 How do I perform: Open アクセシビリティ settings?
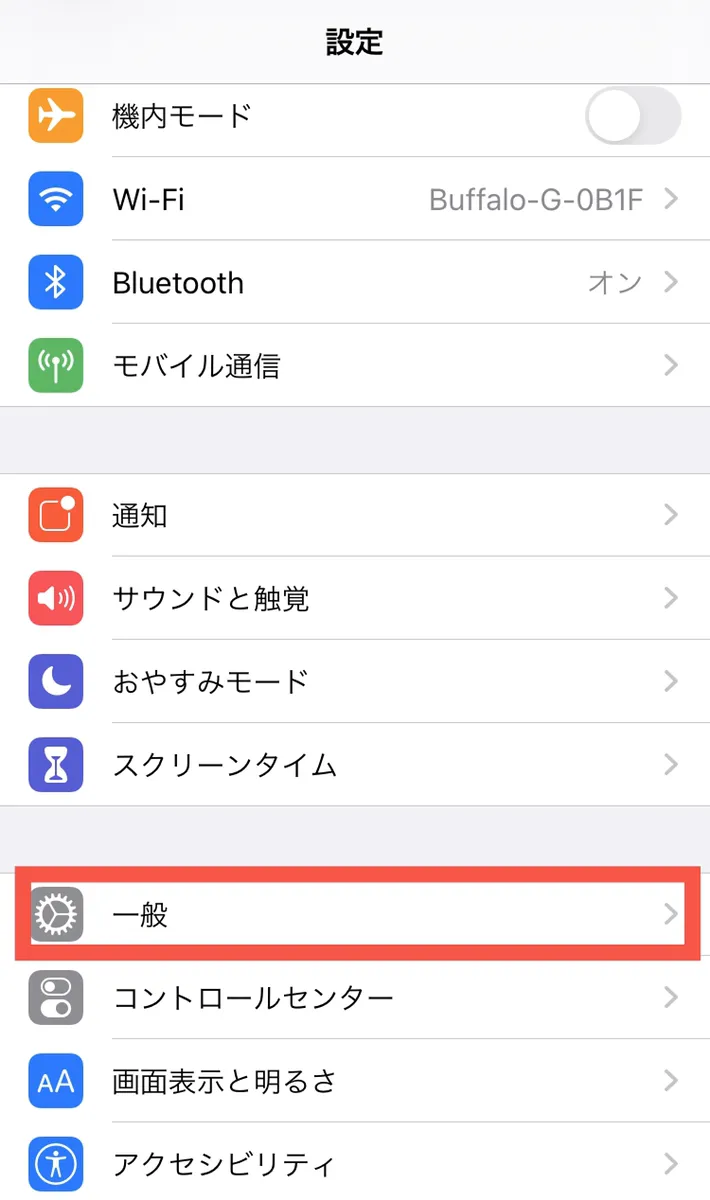355,1164
